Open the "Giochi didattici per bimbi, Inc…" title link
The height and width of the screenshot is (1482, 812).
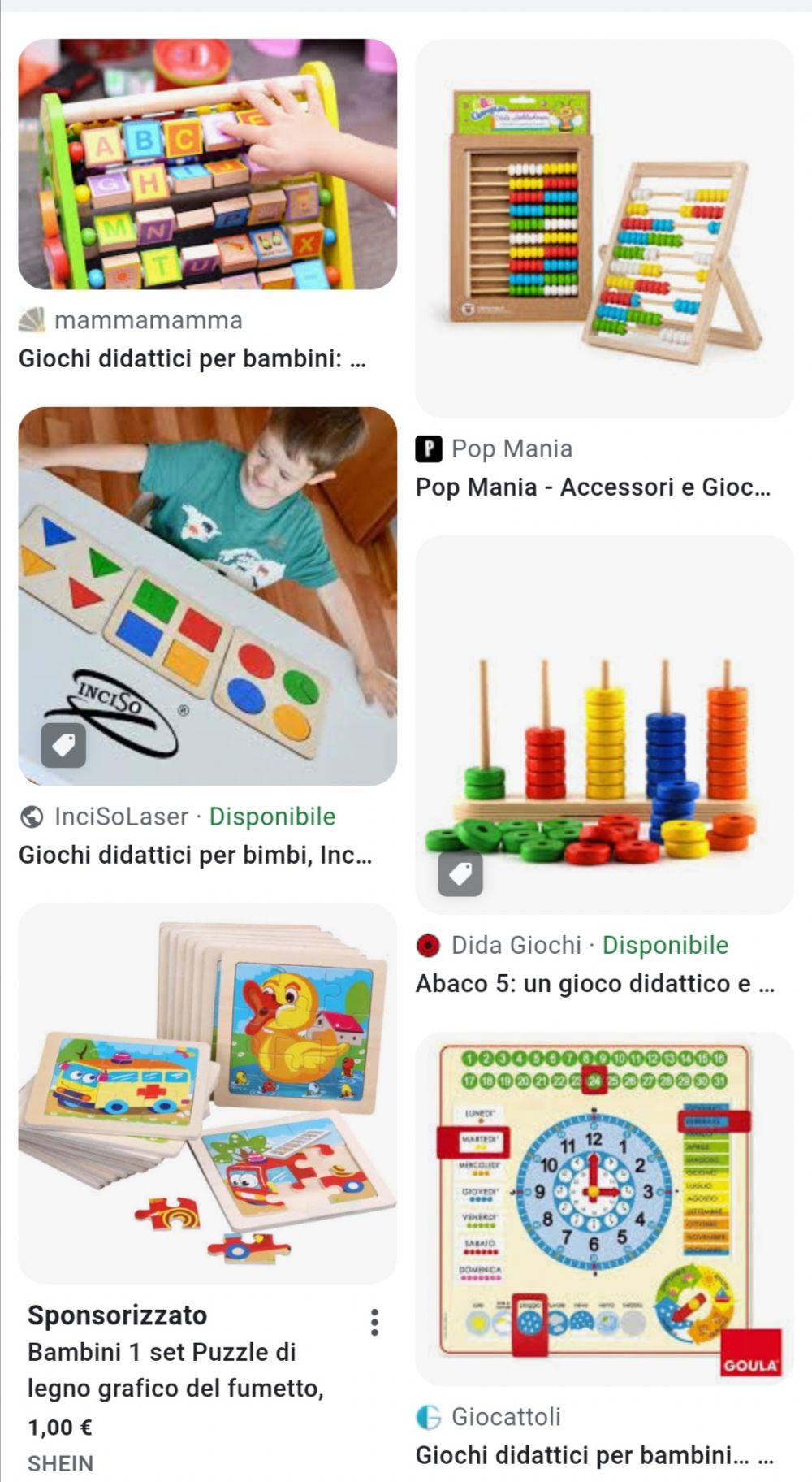tap(196, 855)
